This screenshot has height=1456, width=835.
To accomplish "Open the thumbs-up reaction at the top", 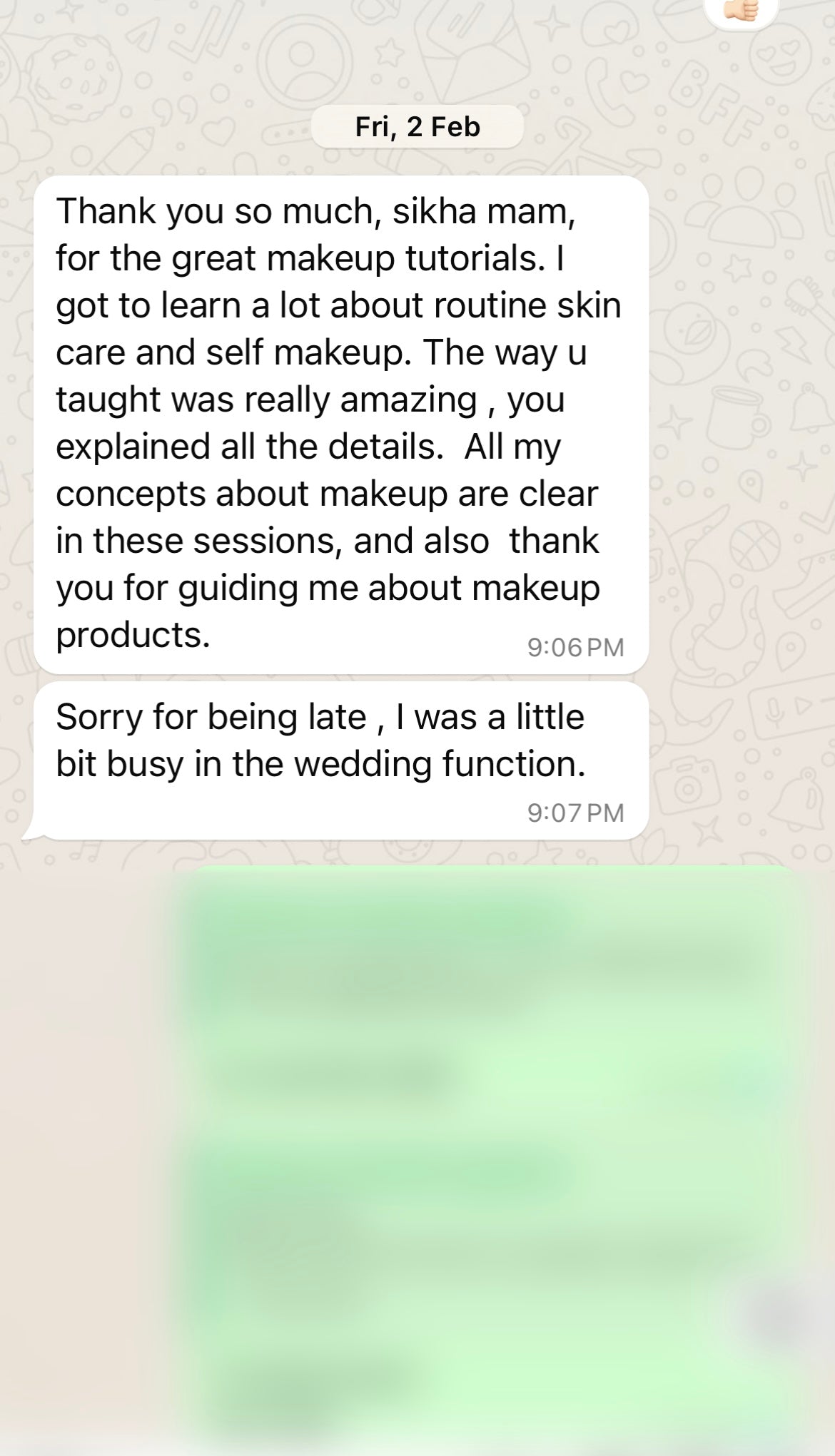I will pyautogui.click(x=740, y=11).
